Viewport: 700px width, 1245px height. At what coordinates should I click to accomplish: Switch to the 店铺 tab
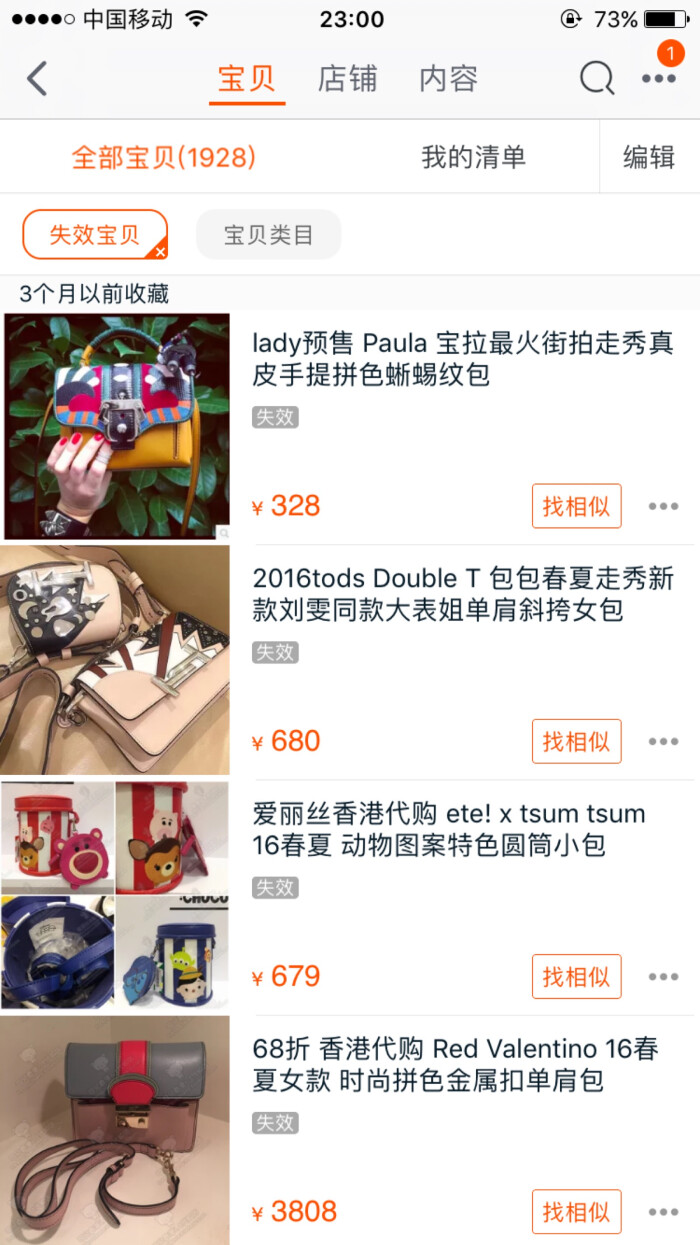[347, 78]
